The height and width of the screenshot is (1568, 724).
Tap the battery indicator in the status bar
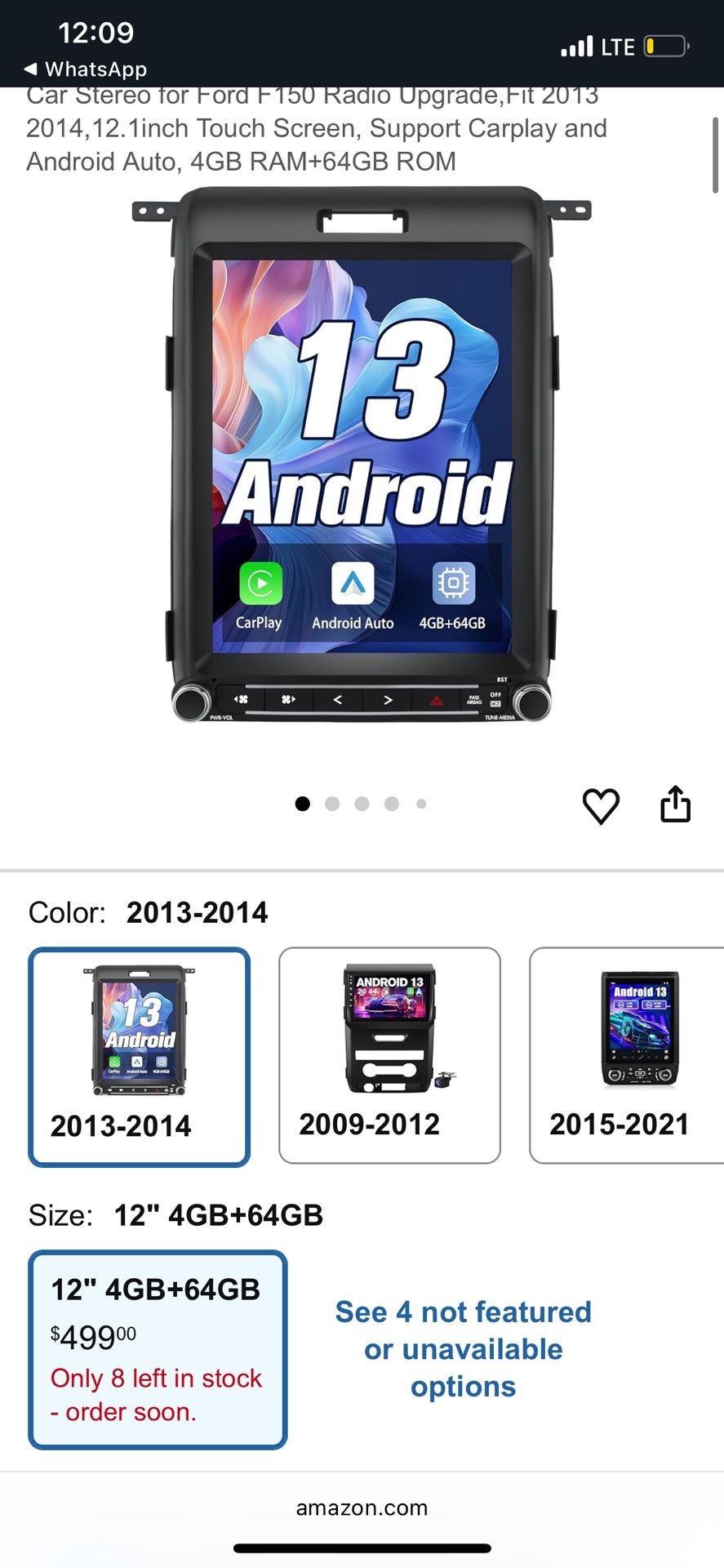pyautogui.click(x=664, y=47)
